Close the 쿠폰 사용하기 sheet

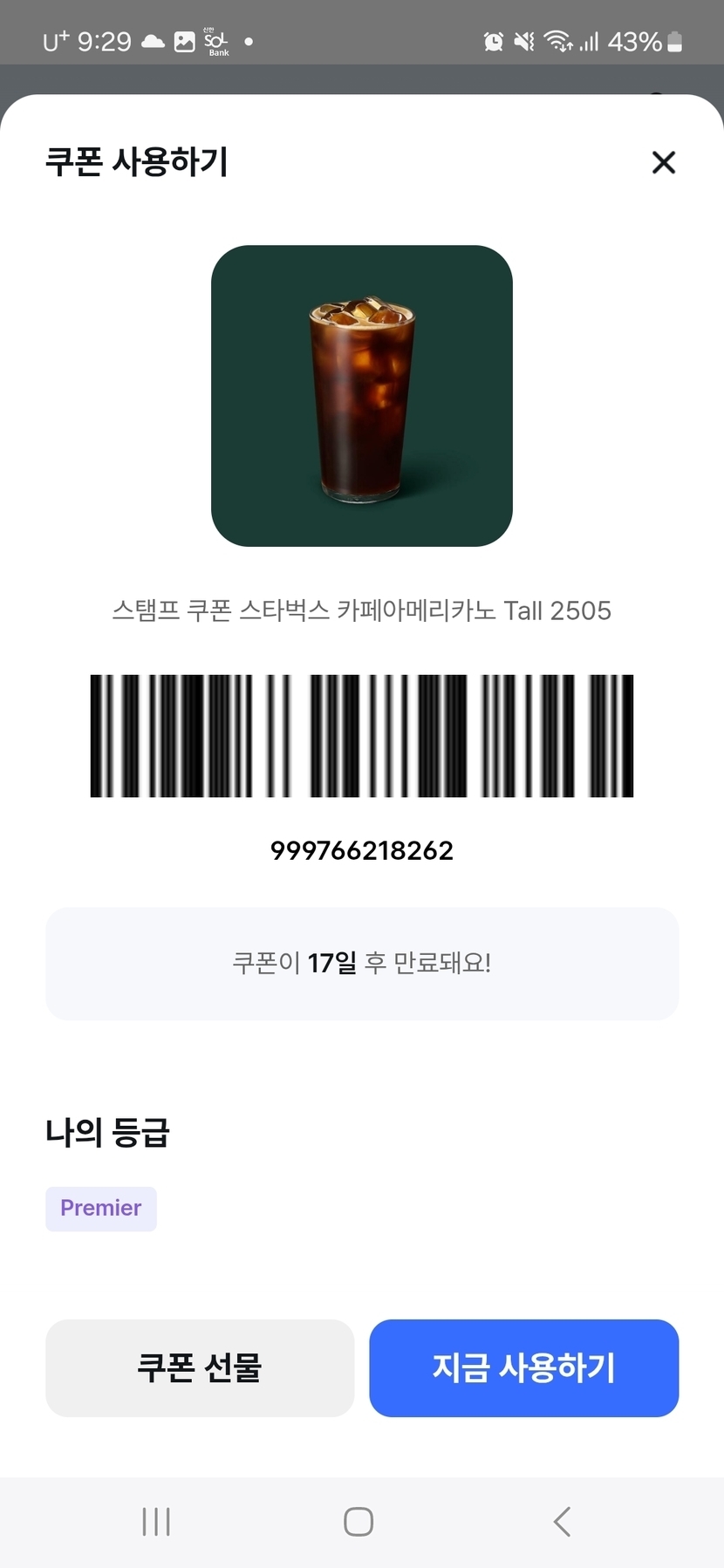pyautogui.click(x=664, y=162)
